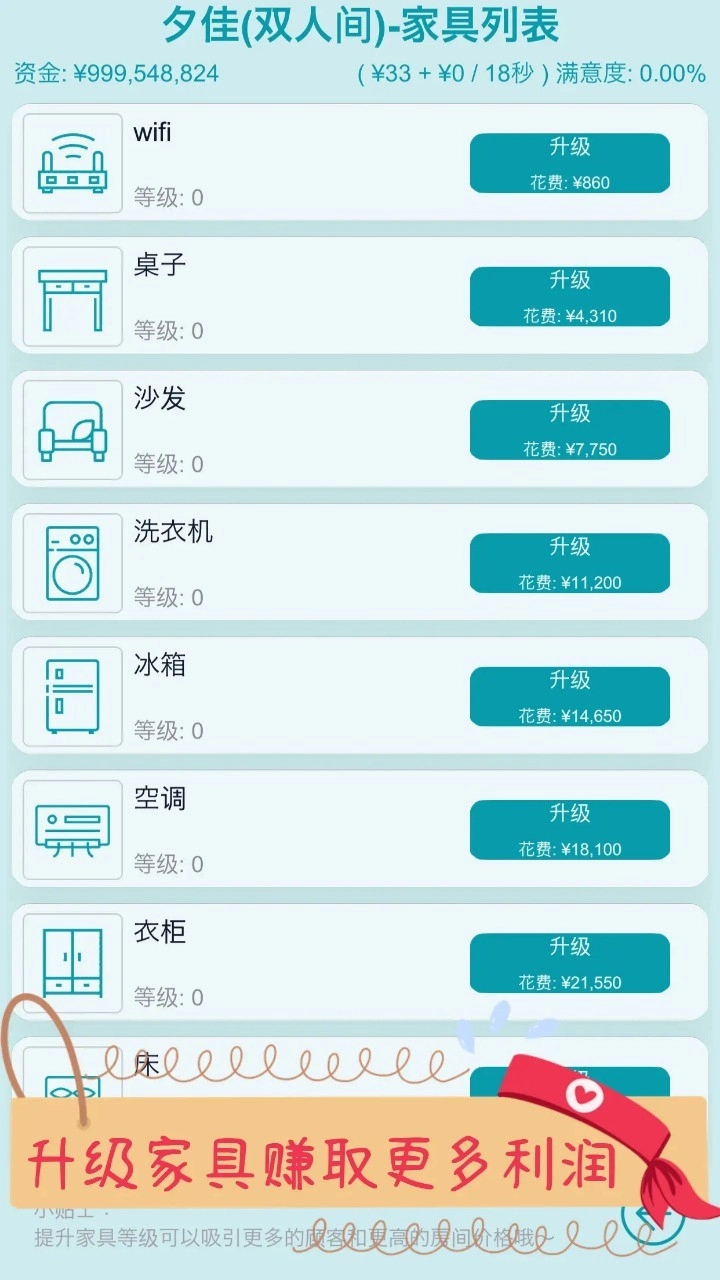Select the wifi router icon
The height and width of the screenshot is (1280, 720).
(72, 163)
